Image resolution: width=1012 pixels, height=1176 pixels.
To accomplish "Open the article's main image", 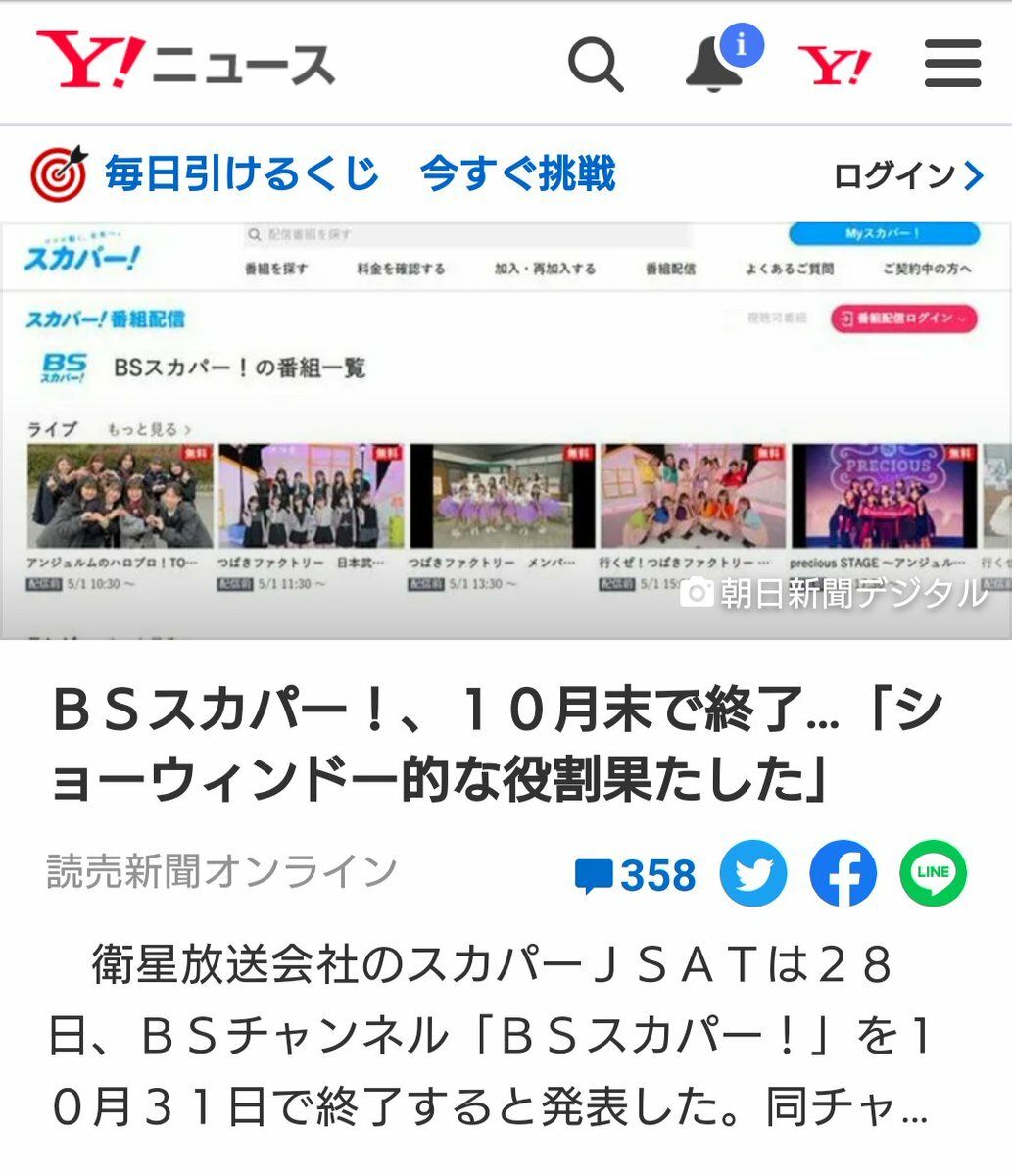I will click(506, 431).
